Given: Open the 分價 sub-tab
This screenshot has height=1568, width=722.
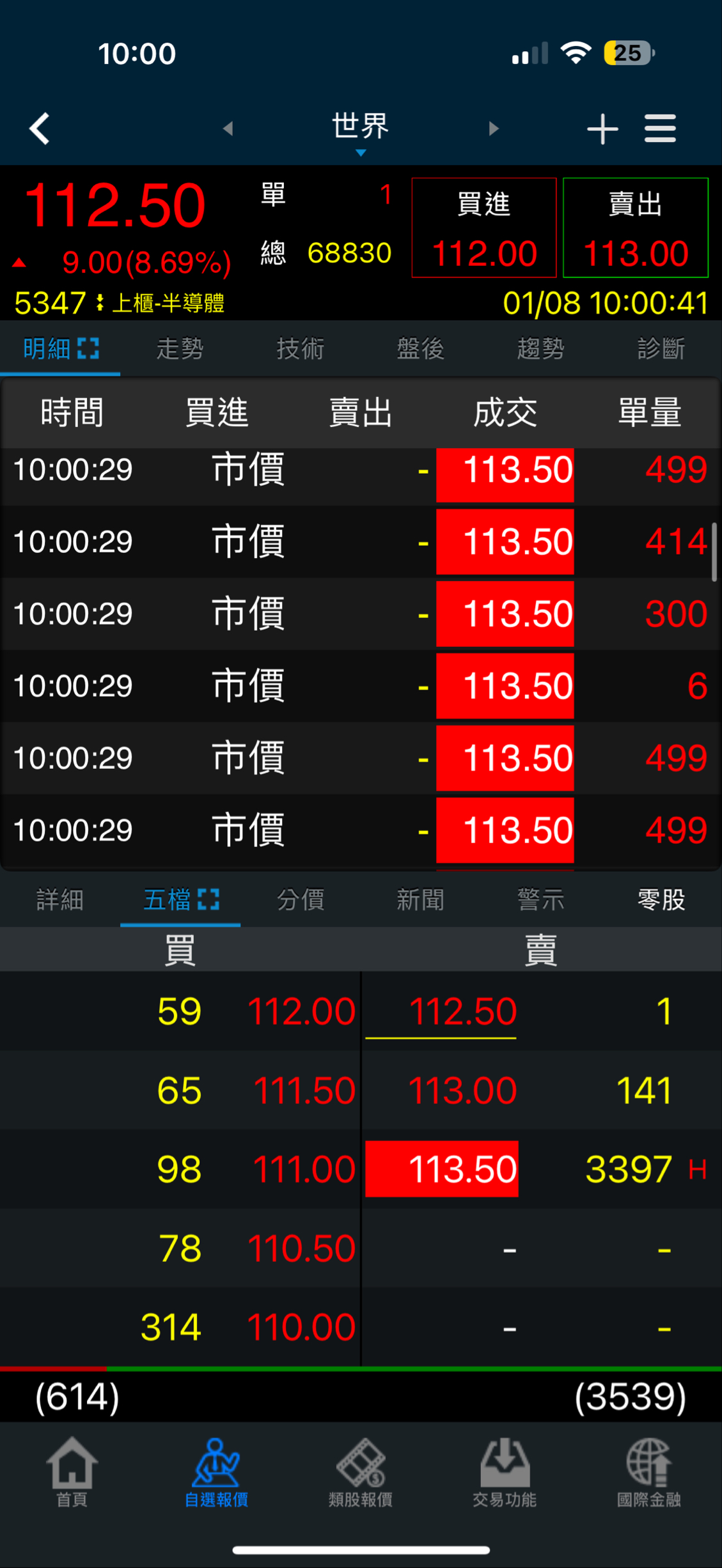Looking at the screenshot, I should click(300, 900).
